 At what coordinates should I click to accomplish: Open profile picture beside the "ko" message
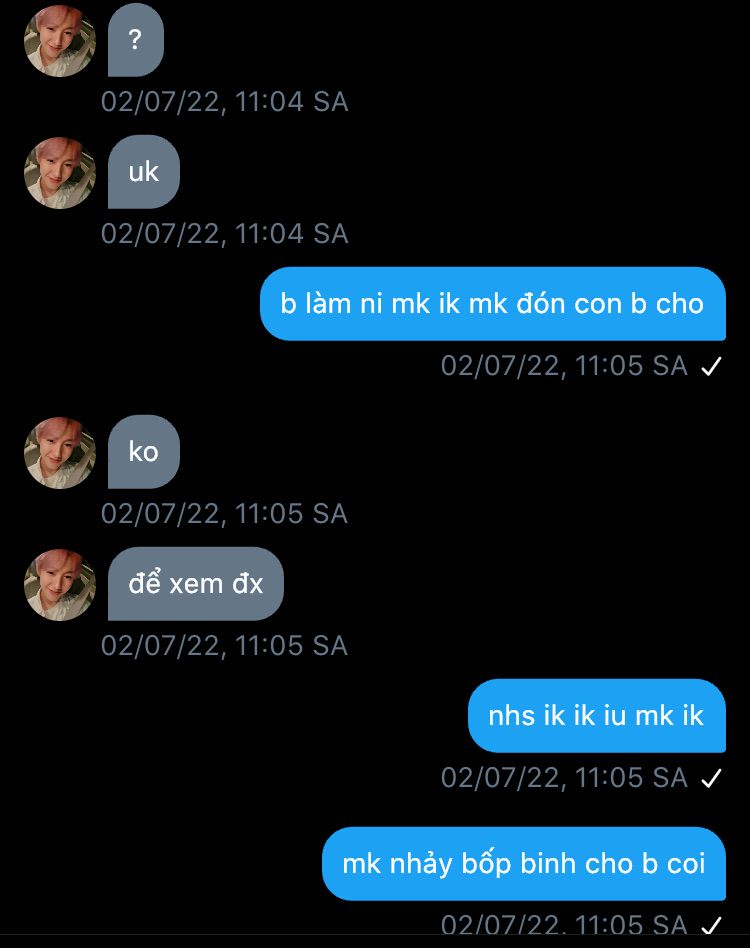coord(60,452)
